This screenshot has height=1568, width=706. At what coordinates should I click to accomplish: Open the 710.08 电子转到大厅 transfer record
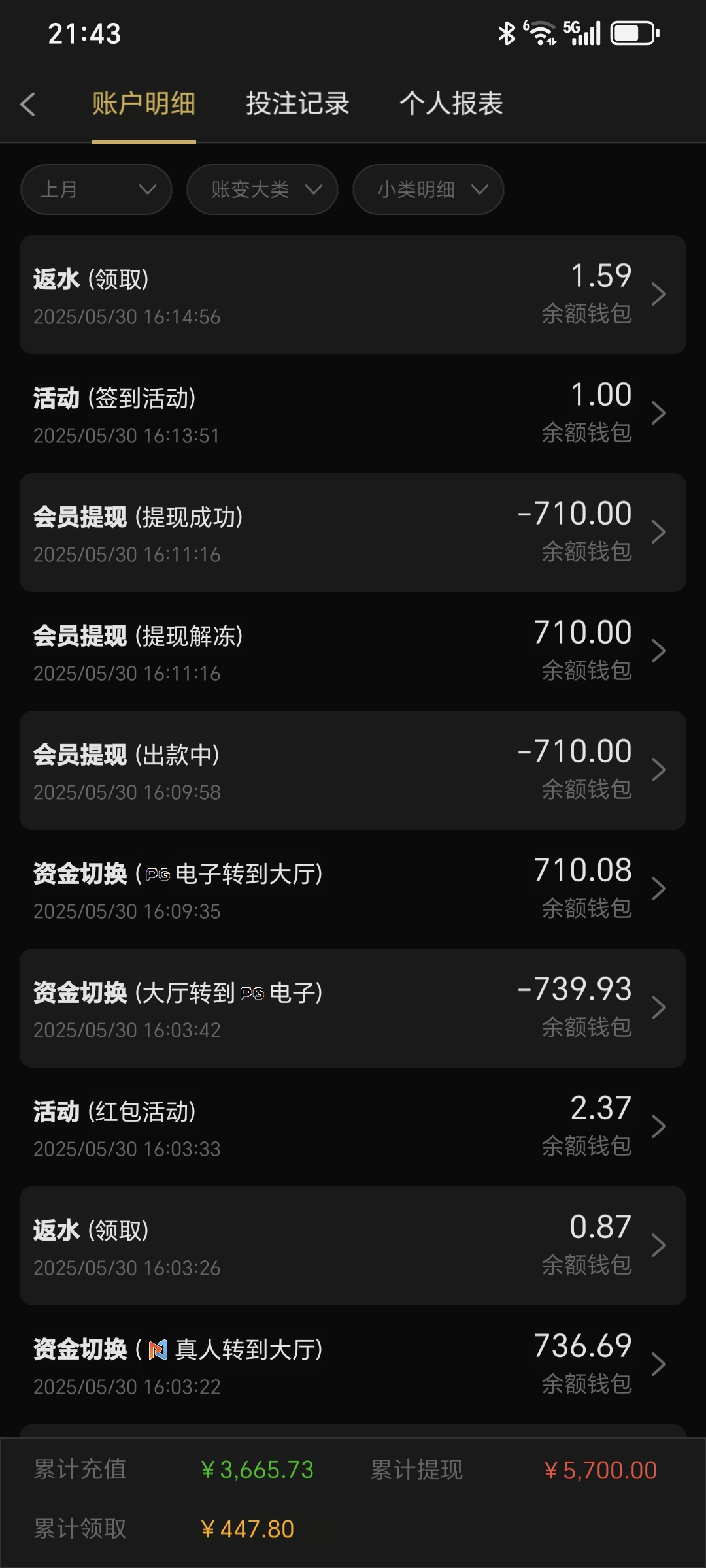click(353, 889)
